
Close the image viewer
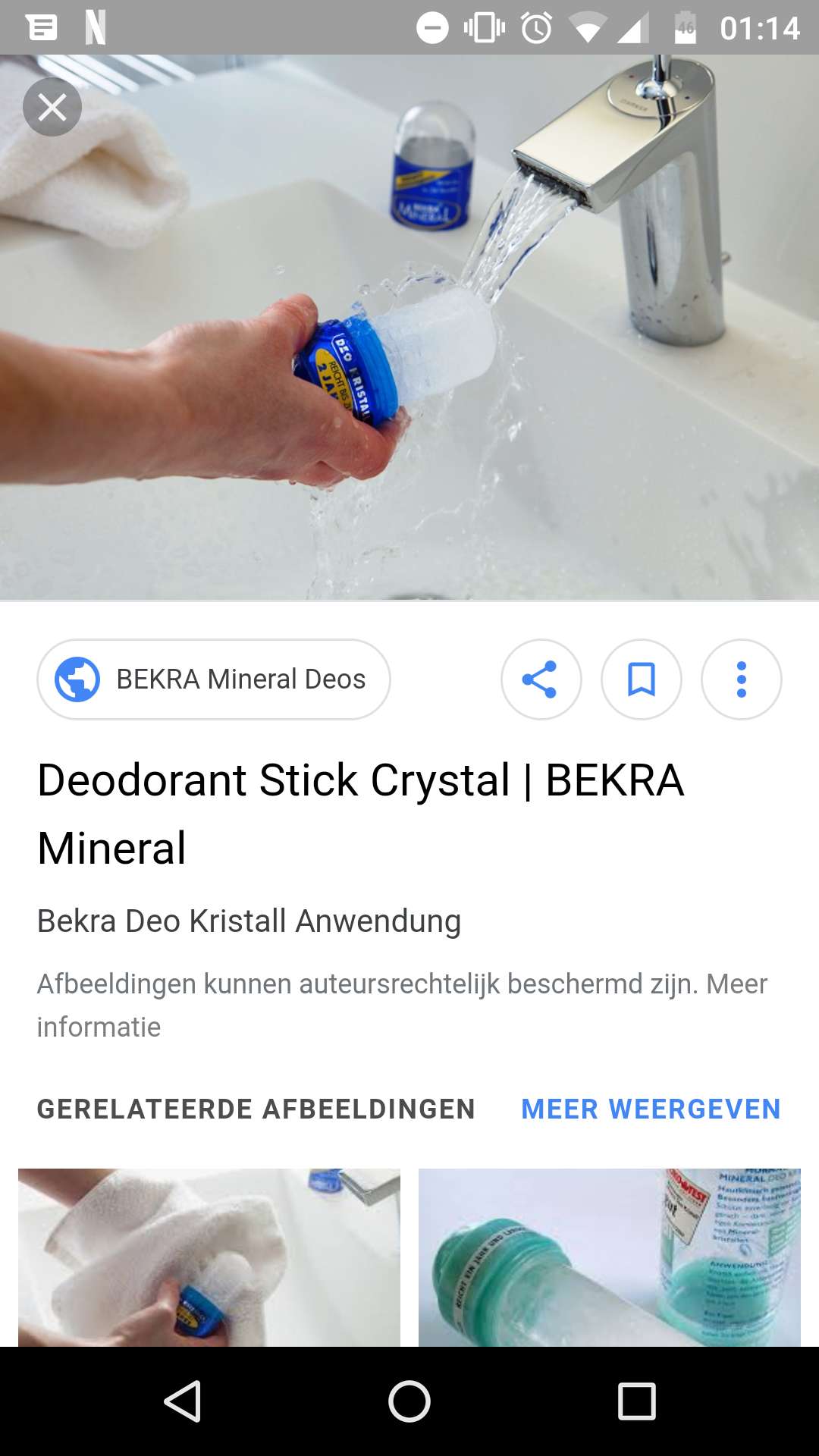click(52, 107)
